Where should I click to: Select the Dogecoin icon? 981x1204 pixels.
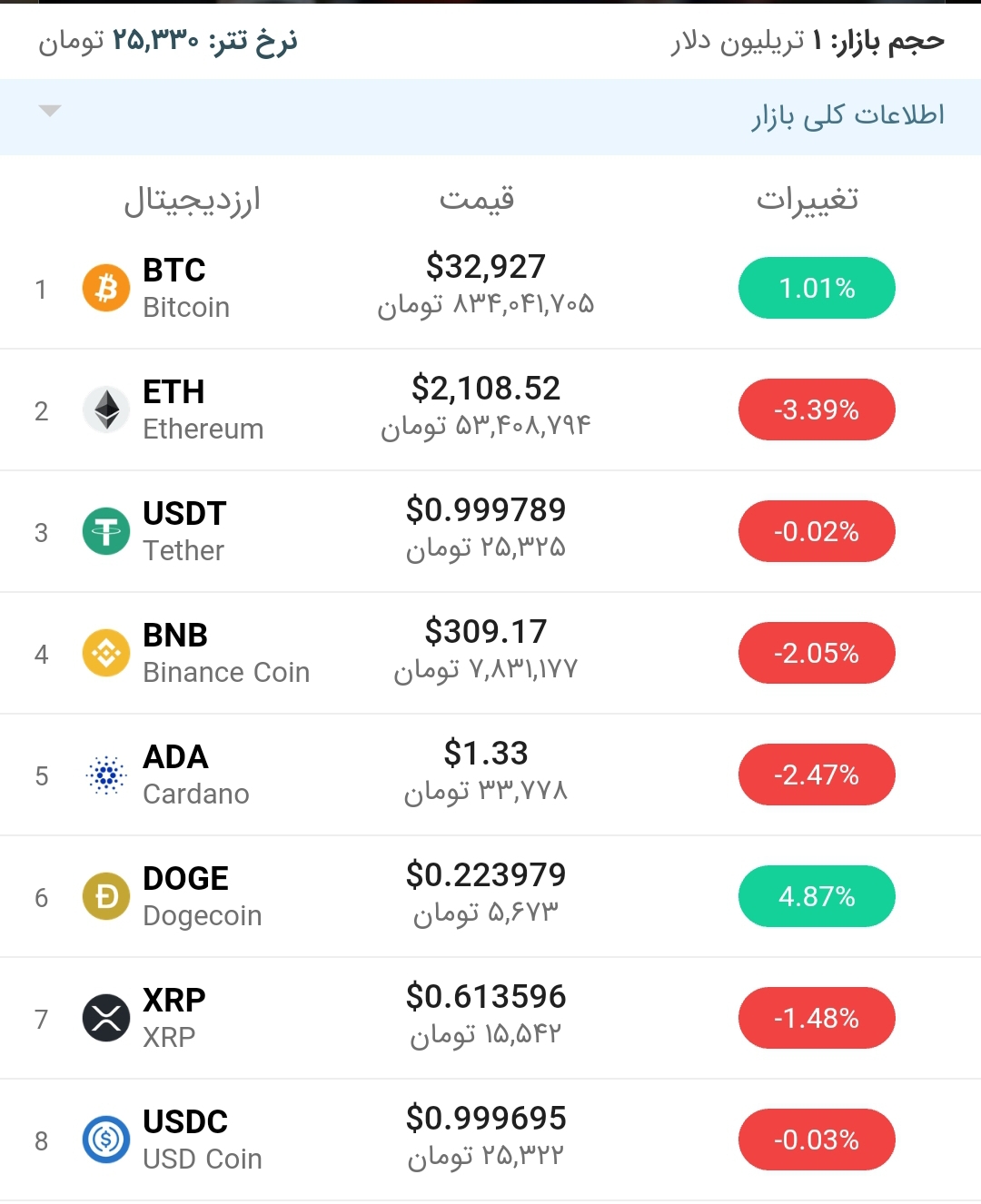tap(106, 896)
